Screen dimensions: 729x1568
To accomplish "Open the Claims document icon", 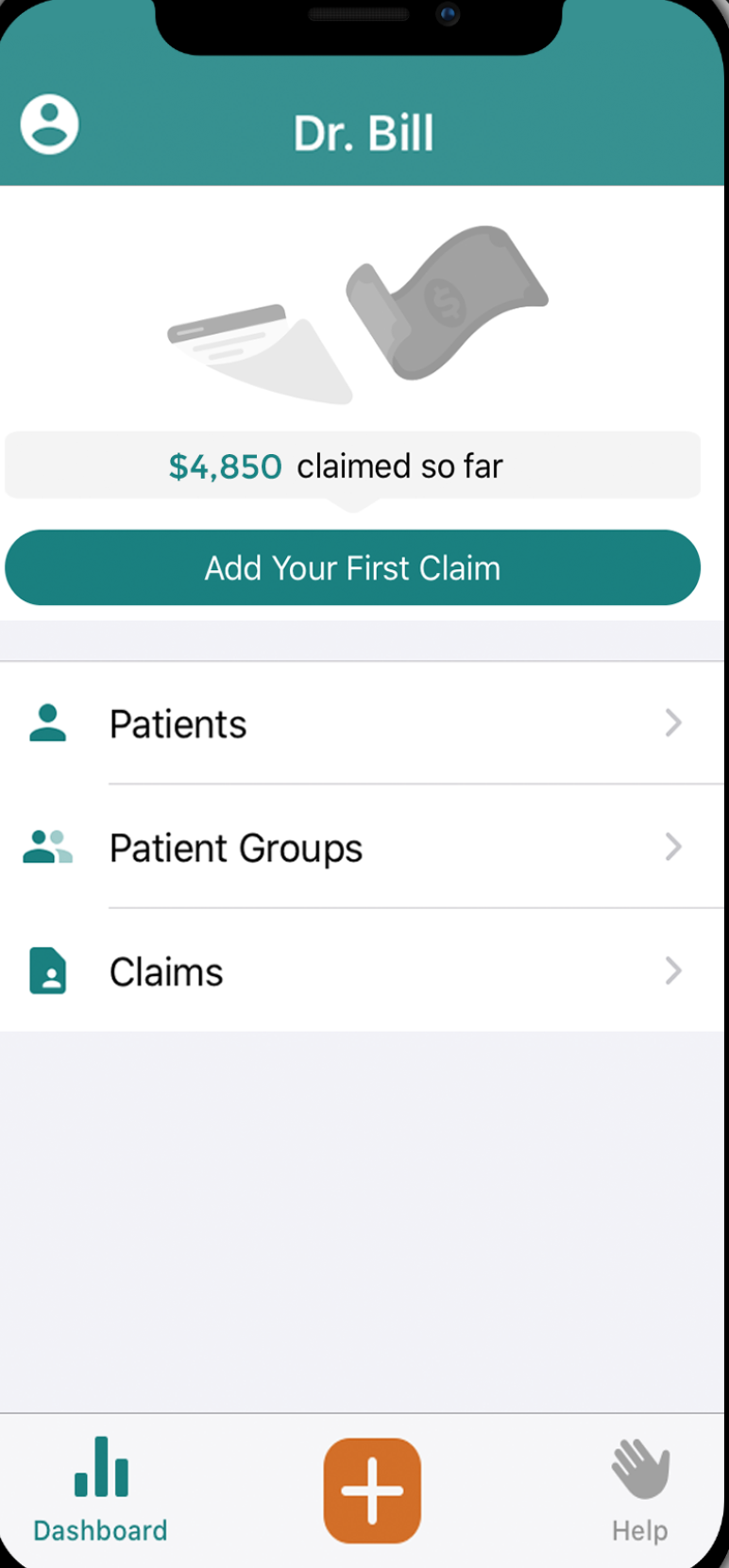I will tap(47, 970).
